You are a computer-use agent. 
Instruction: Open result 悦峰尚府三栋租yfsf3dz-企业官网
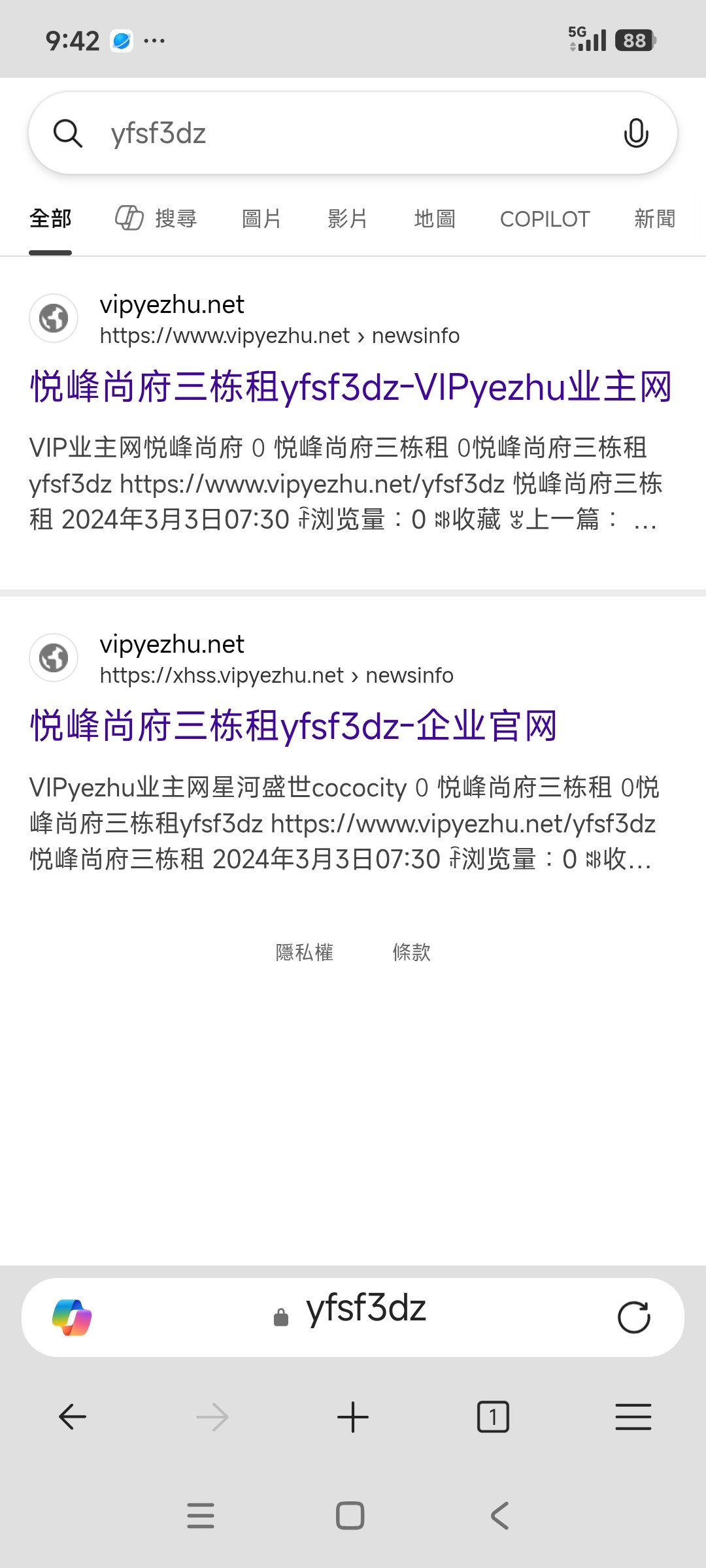pyautogui.click(x=294, y=726)
